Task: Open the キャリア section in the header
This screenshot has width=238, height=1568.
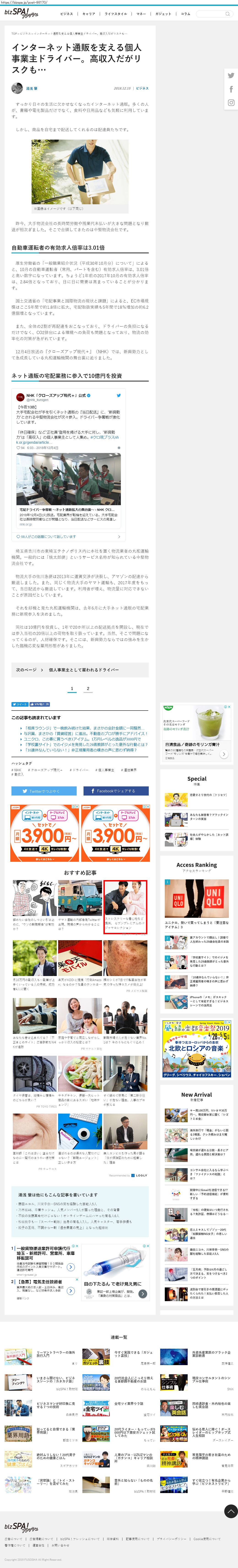Action: [89, 13]
